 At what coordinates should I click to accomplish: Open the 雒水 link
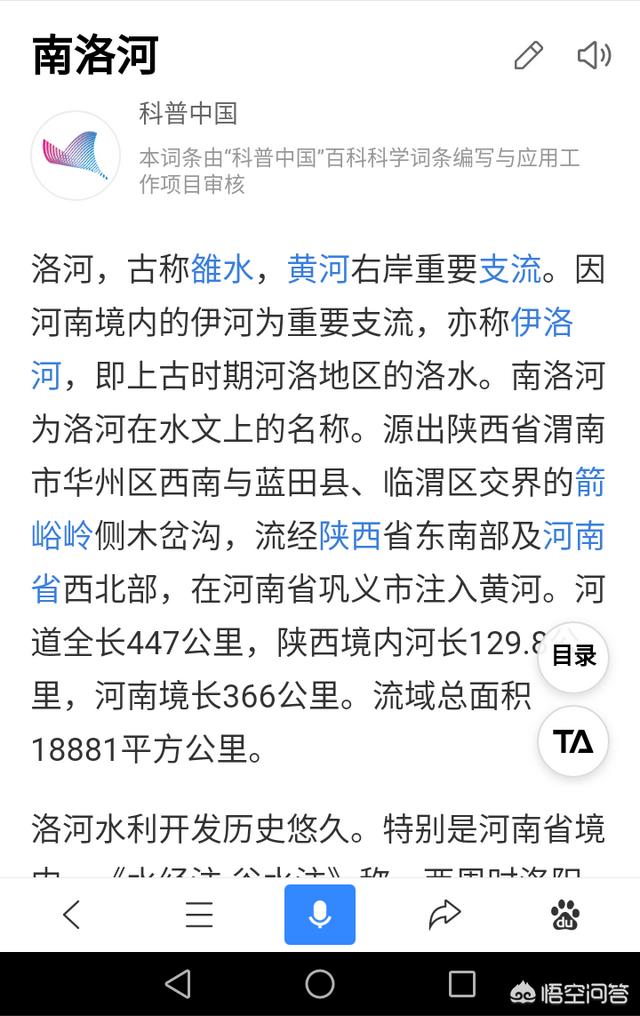(221, 268)
